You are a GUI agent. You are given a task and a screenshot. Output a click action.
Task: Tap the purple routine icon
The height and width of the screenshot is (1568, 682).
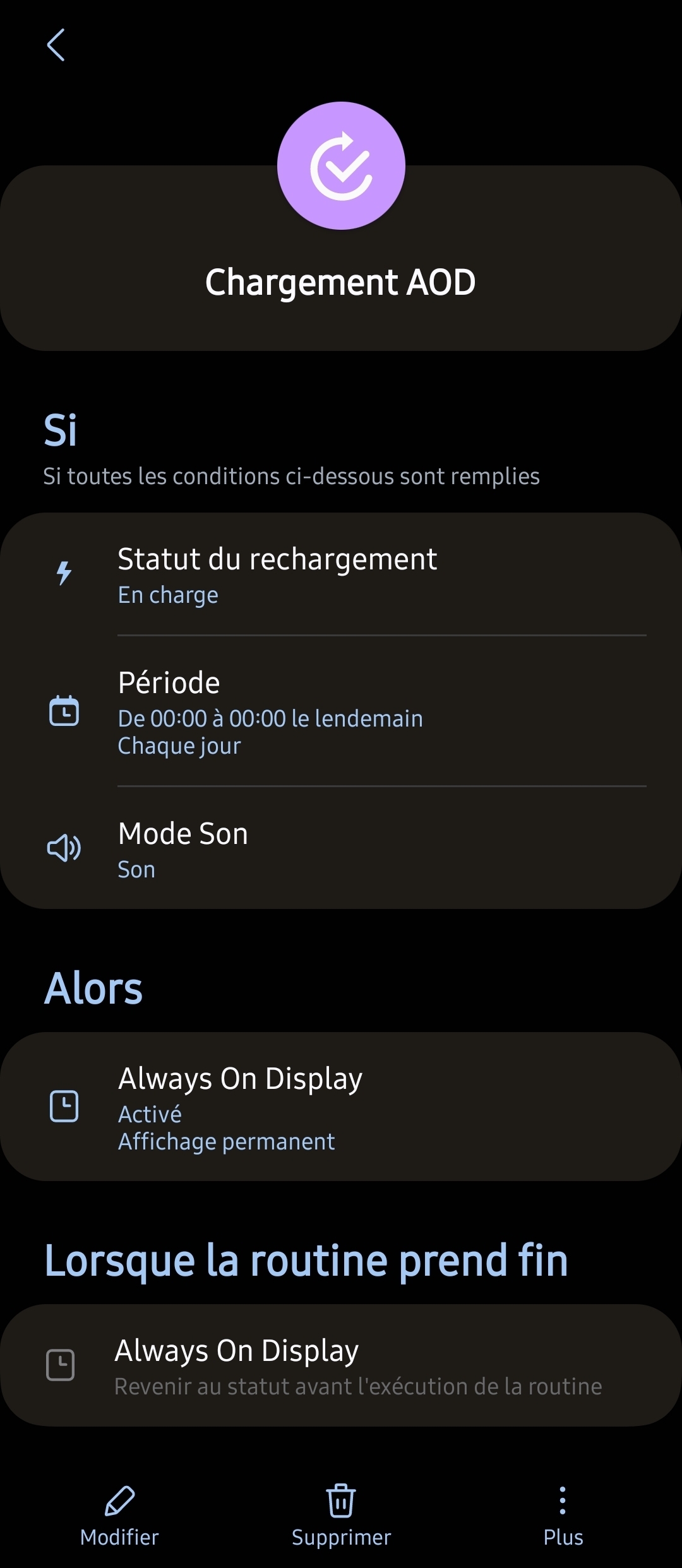[341, 166]
